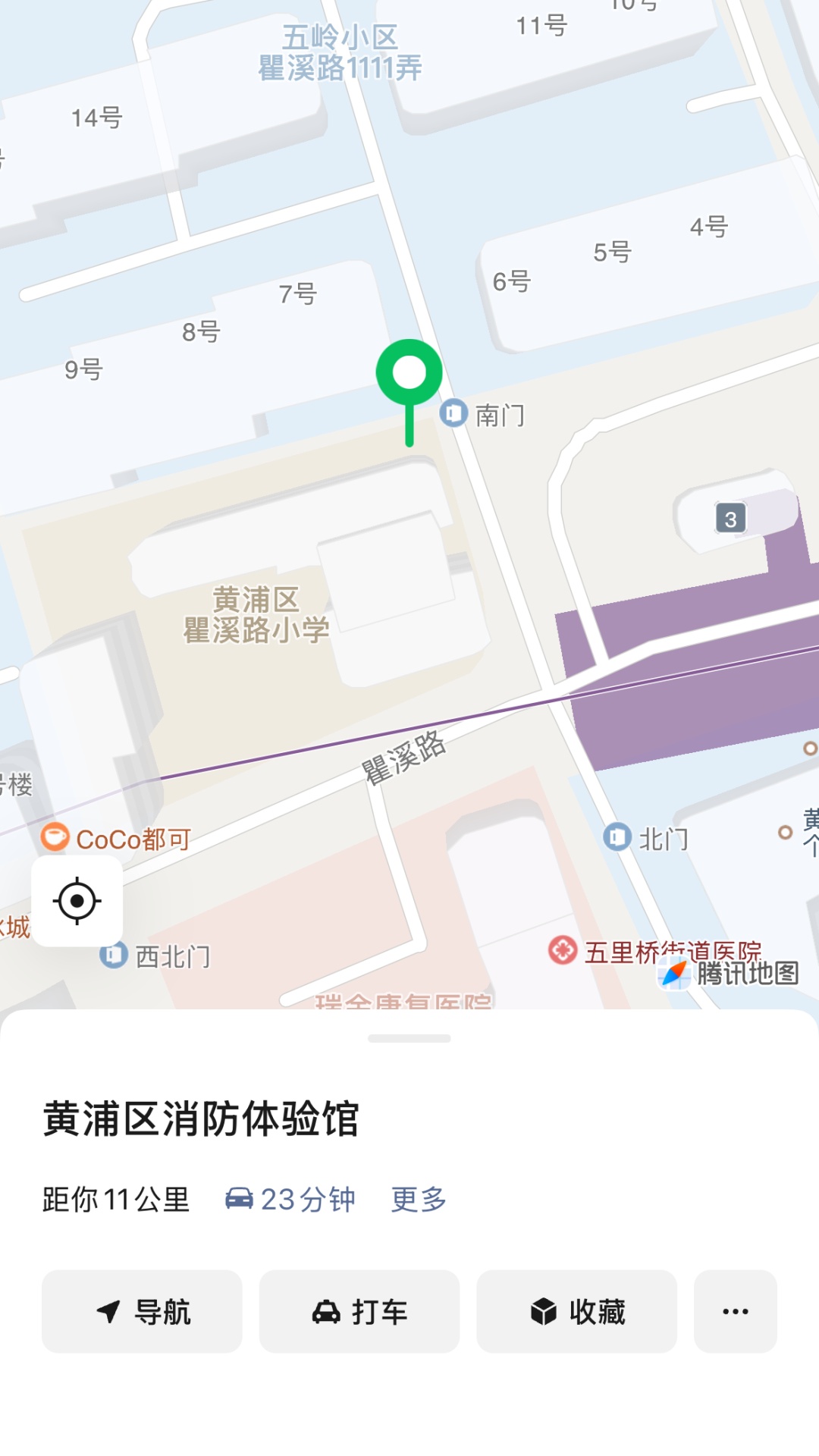Select the green location pin on map
This screenshot has height=1456, width=819.
click(x=409, y=374)
